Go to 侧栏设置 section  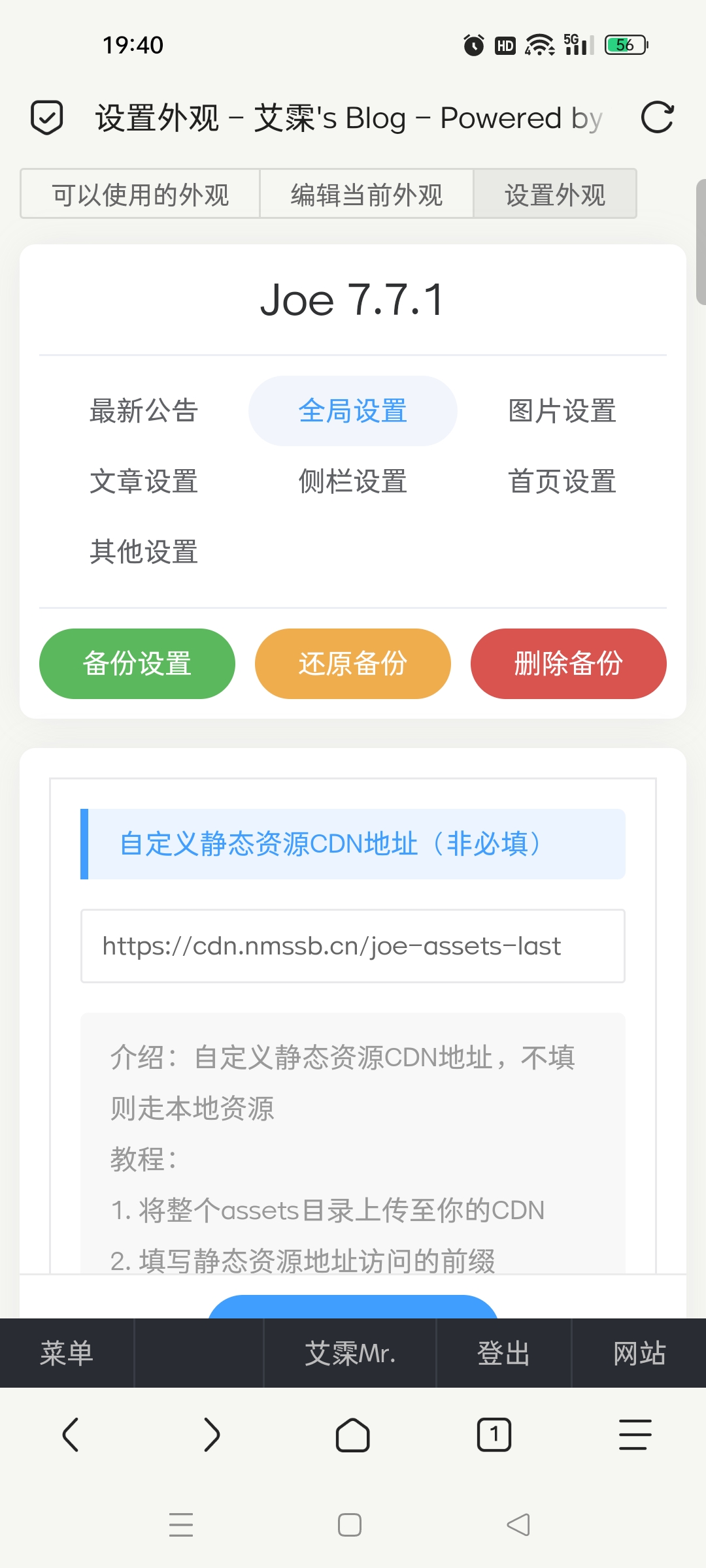click(x=353, y=482)
